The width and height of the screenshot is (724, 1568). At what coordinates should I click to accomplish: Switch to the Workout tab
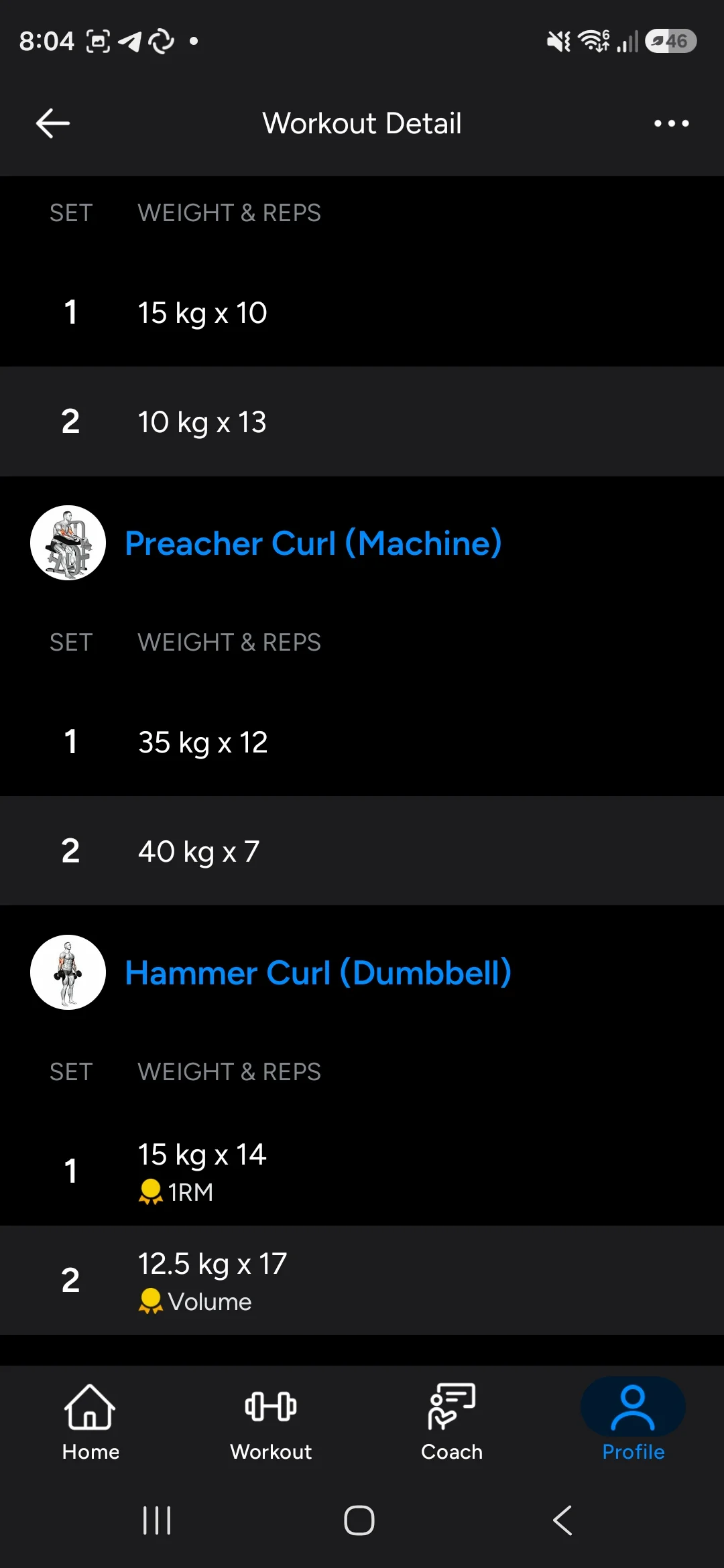(x=271, y=1422)
